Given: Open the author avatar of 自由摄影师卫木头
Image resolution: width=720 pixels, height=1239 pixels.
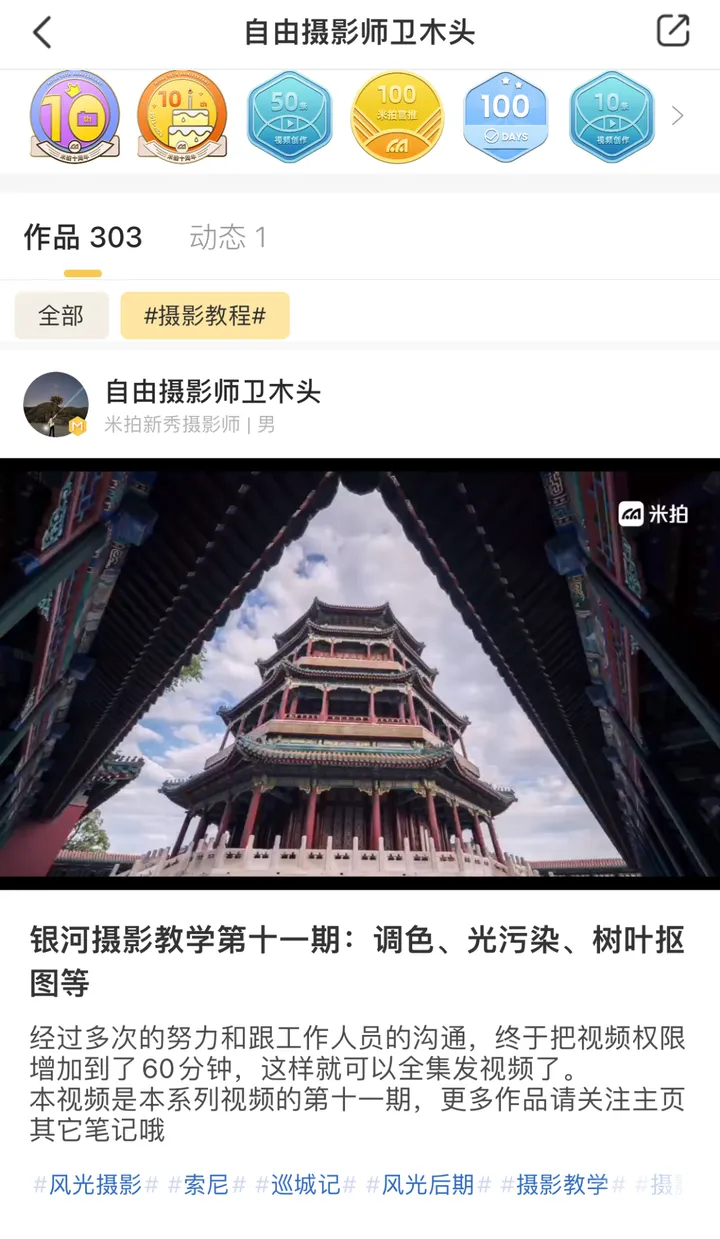Looking at the screenshot, I should point(56,405).
